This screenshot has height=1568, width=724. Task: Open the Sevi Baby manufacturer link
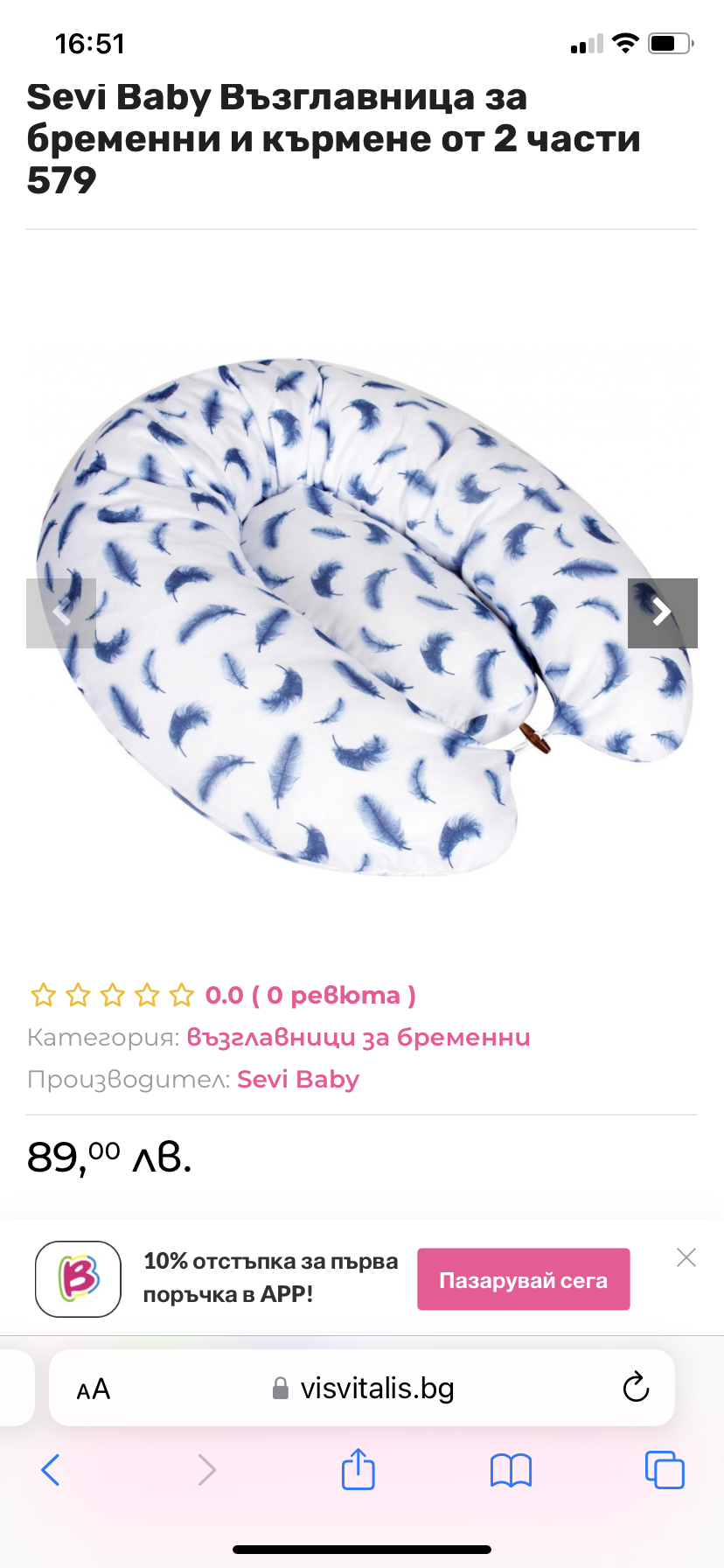(x=298, y=1079)
